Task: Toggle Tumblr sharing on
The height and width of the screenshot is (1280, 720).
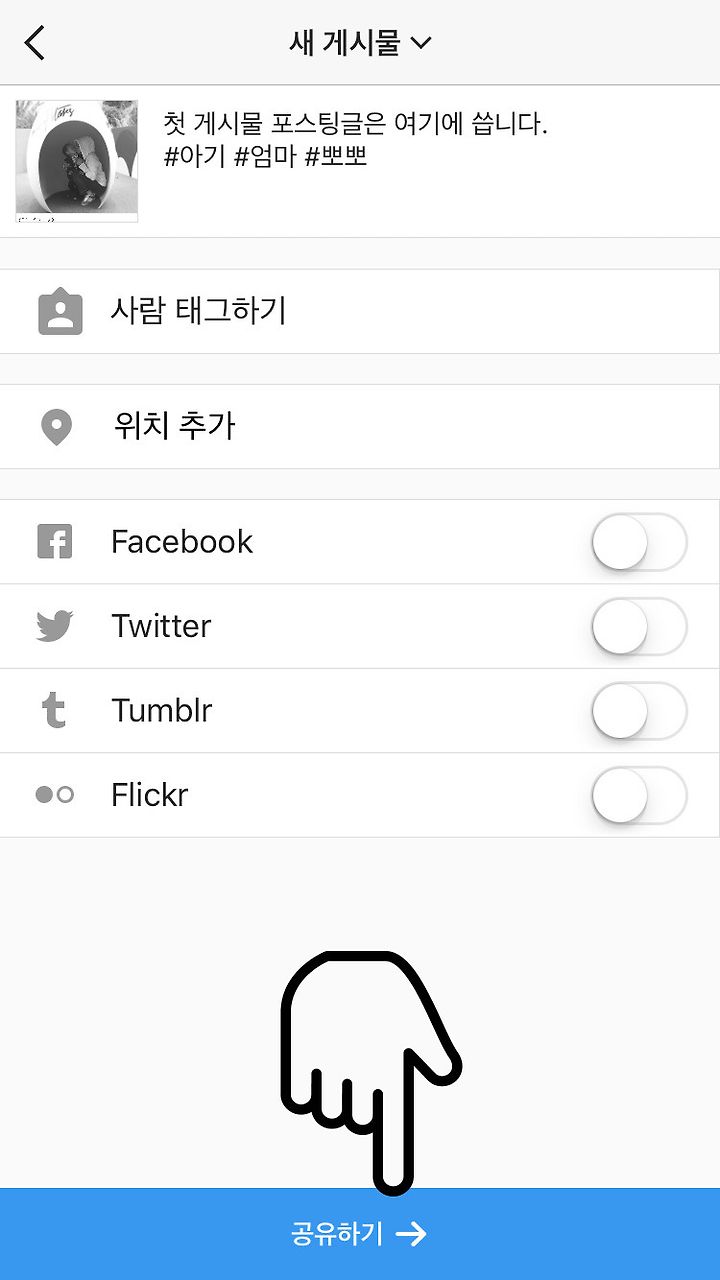Action: tap(639, 711)
